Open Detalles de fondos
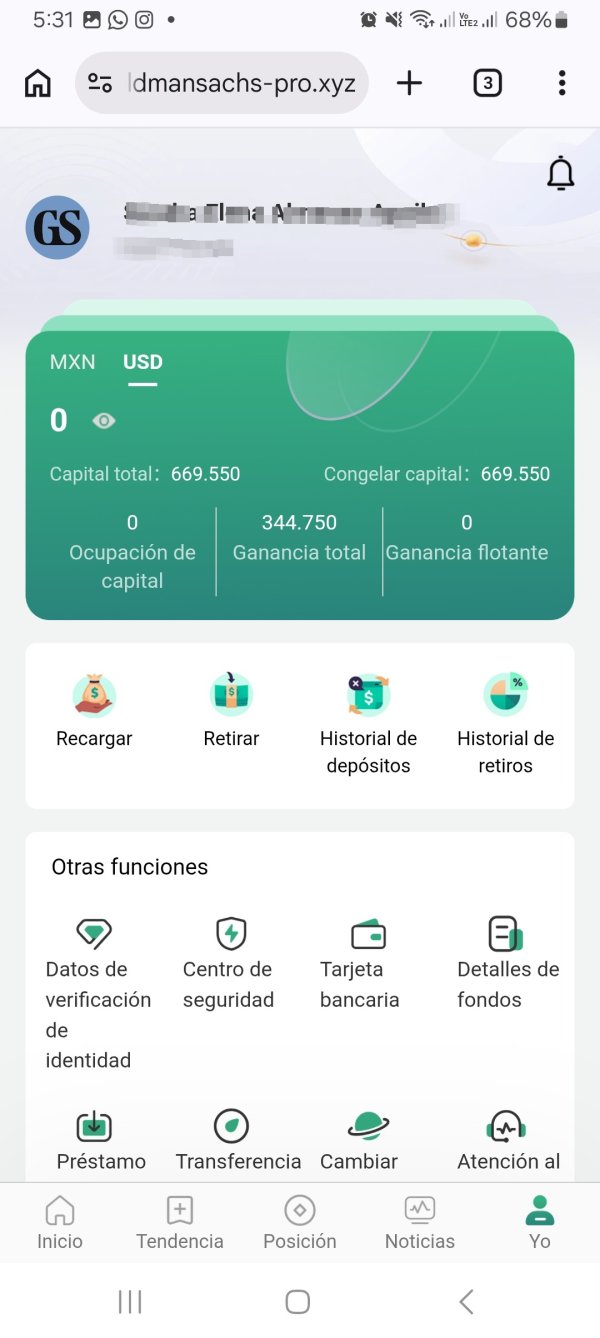600x1338 pixels. coord(507,964)
